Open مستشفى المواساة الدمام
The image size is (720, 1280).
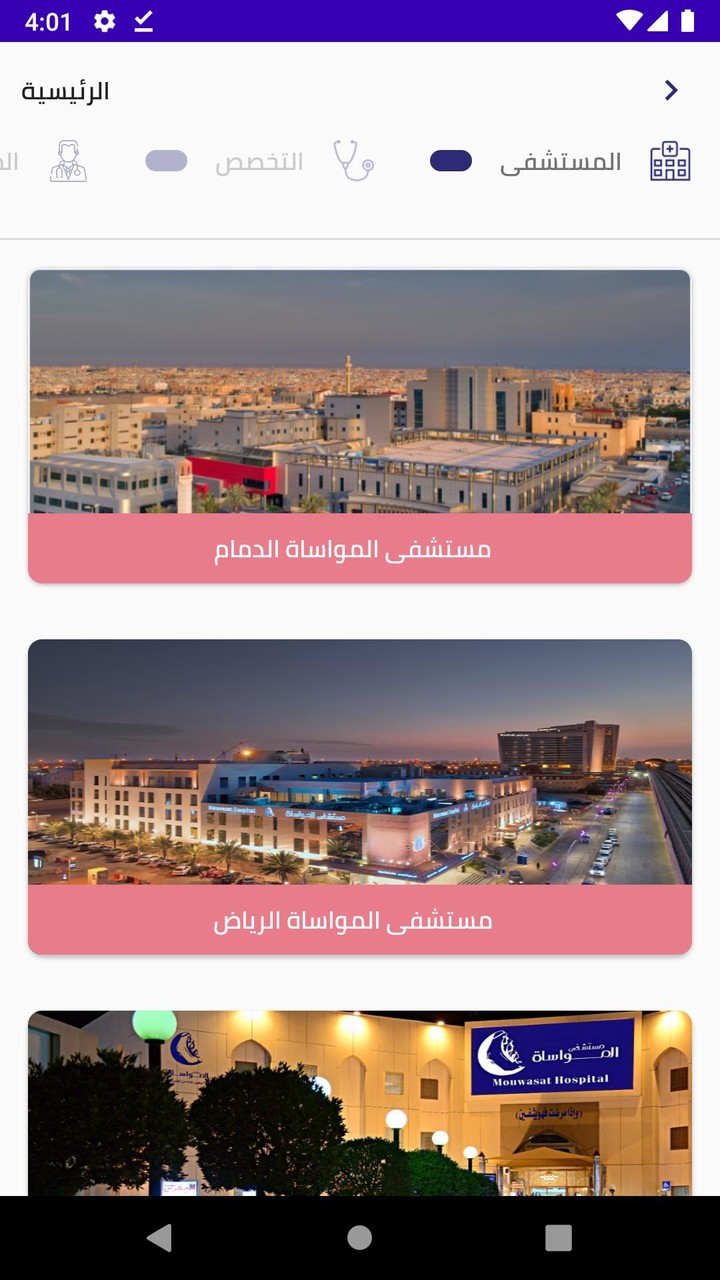[359, 548]
